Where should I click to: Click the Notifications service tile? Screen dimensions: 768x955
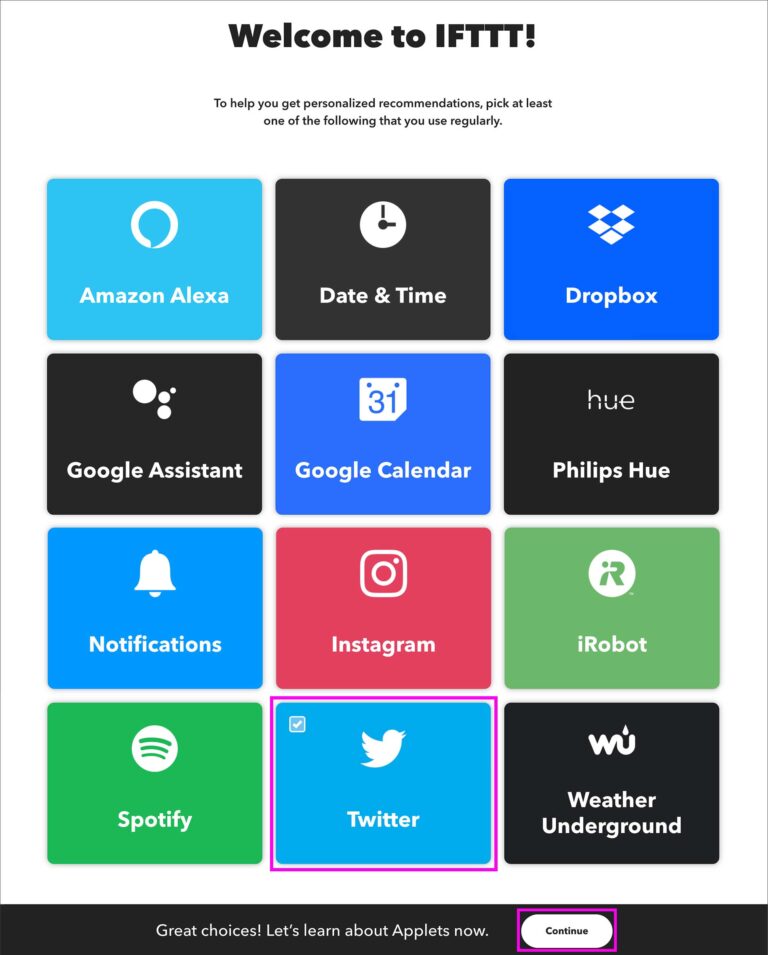[154, 608]
